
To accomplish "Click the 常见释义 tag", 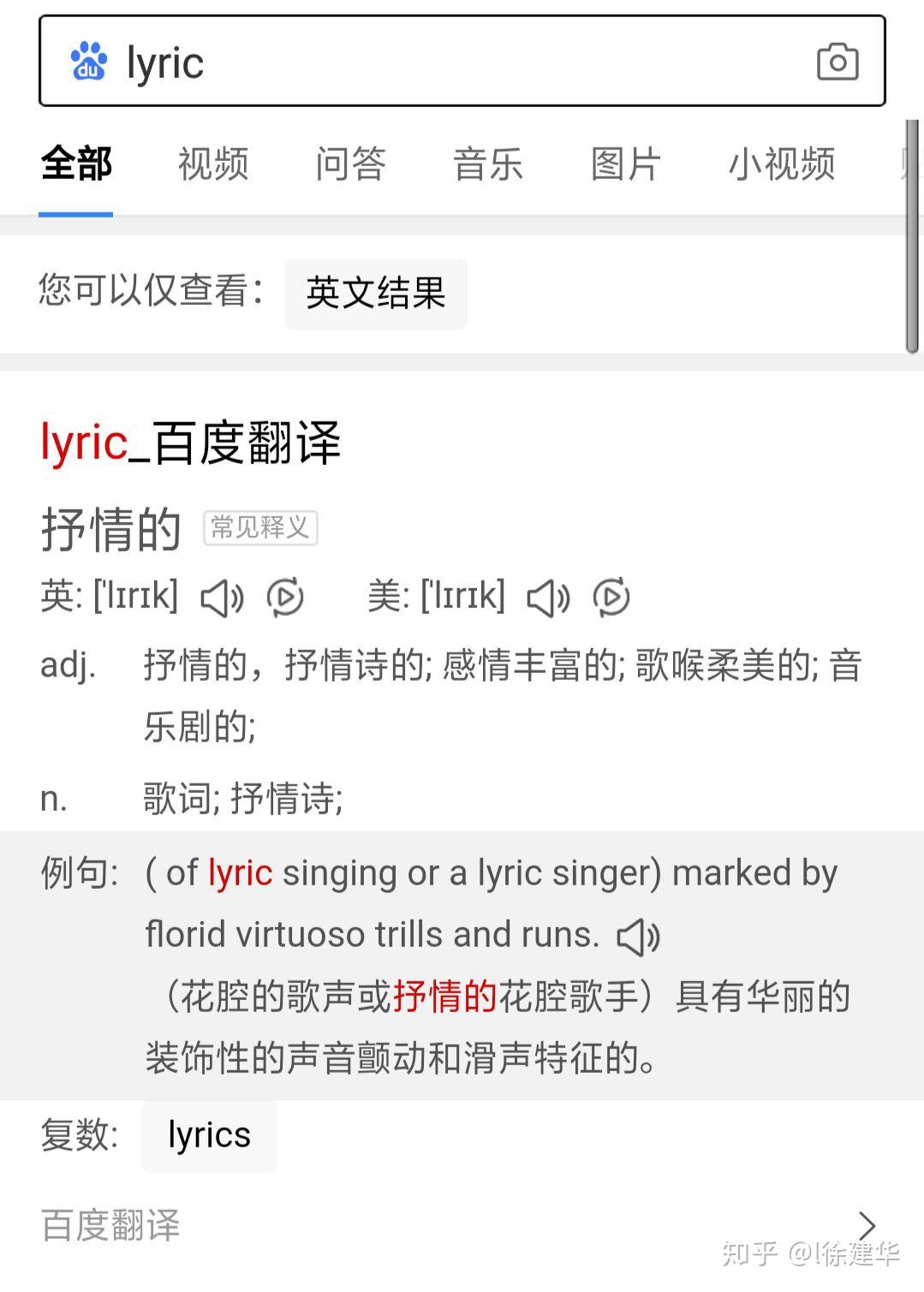I will [x=261, y=527].
